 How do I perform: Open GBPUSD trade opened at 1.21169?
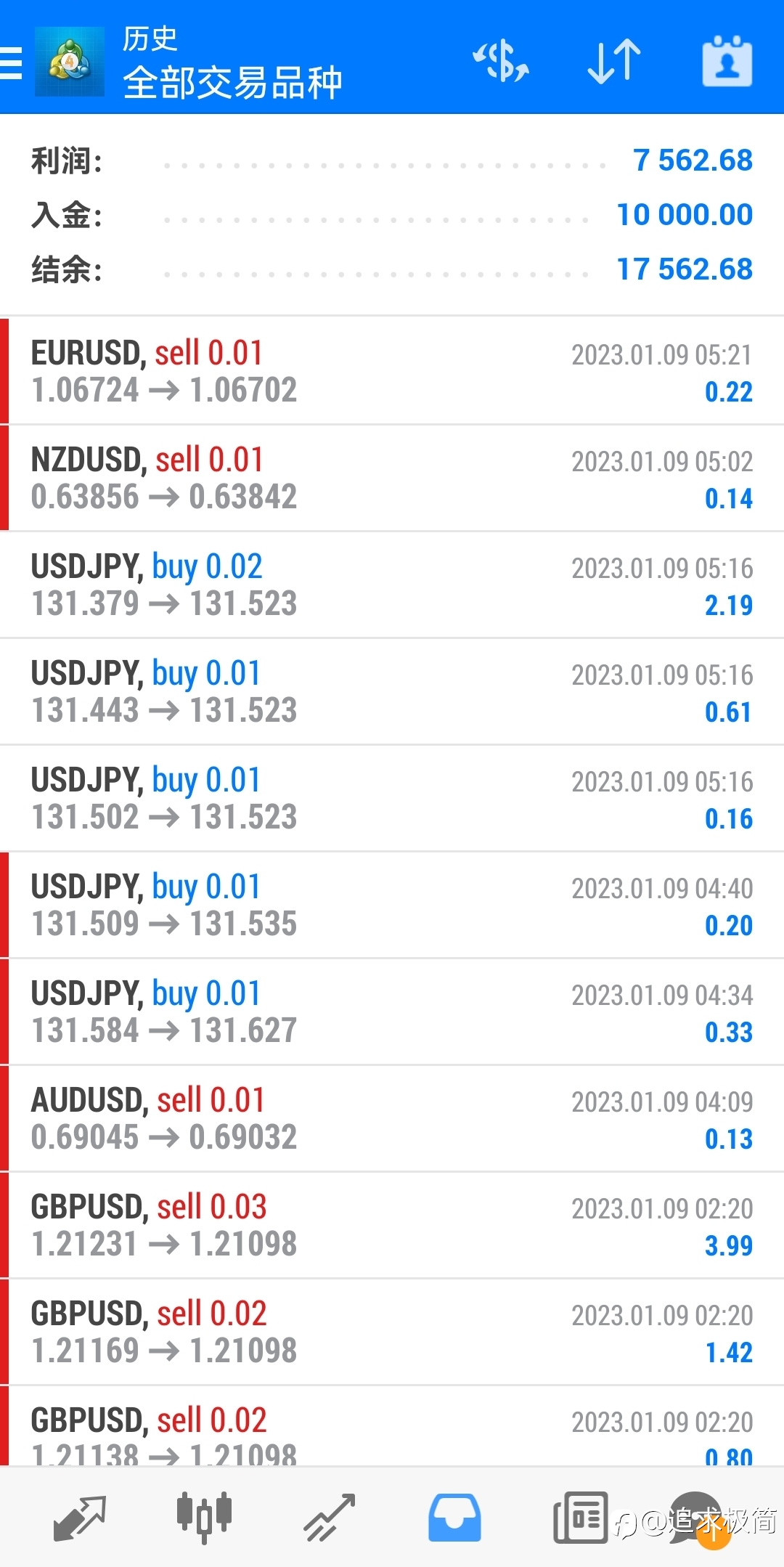[392, 1332]
